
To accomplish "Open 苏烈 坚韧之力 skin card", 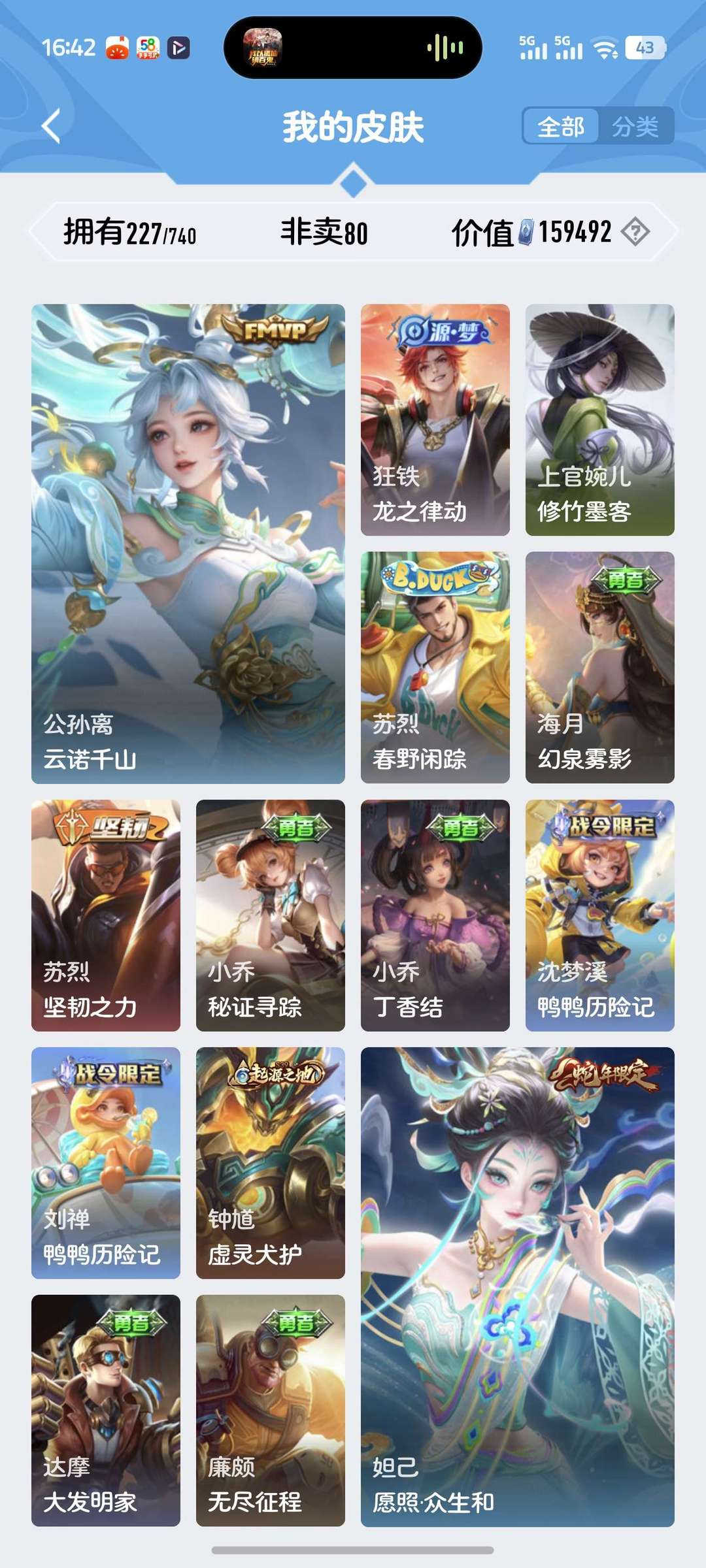I will pos(106,915).
